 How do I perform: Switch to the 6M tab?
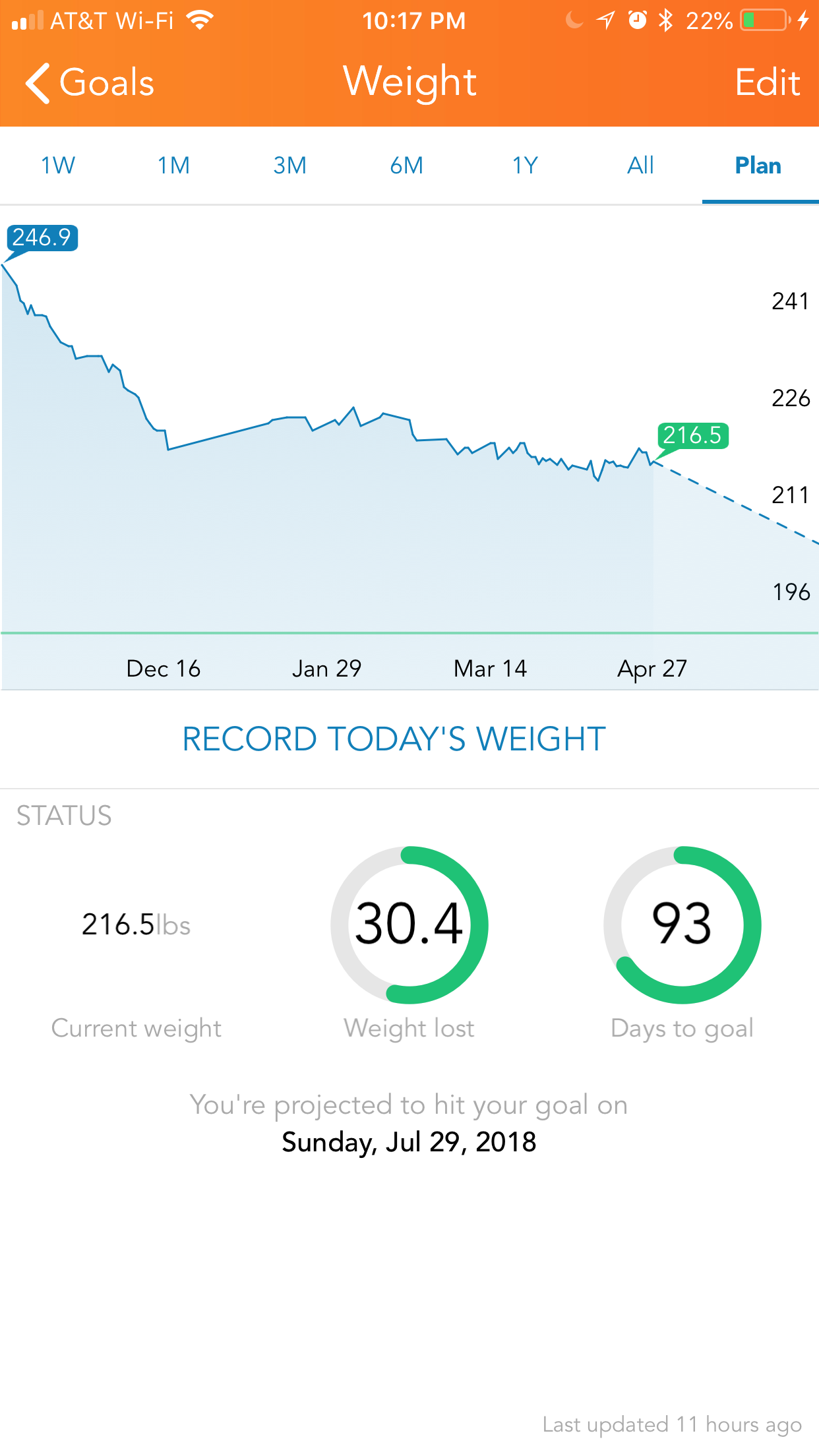pyautogui.click(x=407, y=166)
